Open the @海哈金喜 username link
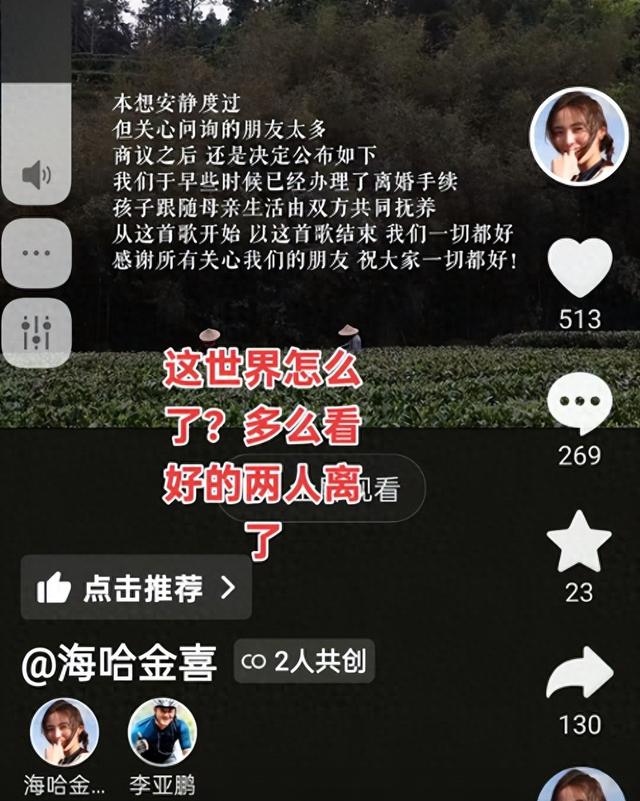The image size is (640, 801). 118,665
